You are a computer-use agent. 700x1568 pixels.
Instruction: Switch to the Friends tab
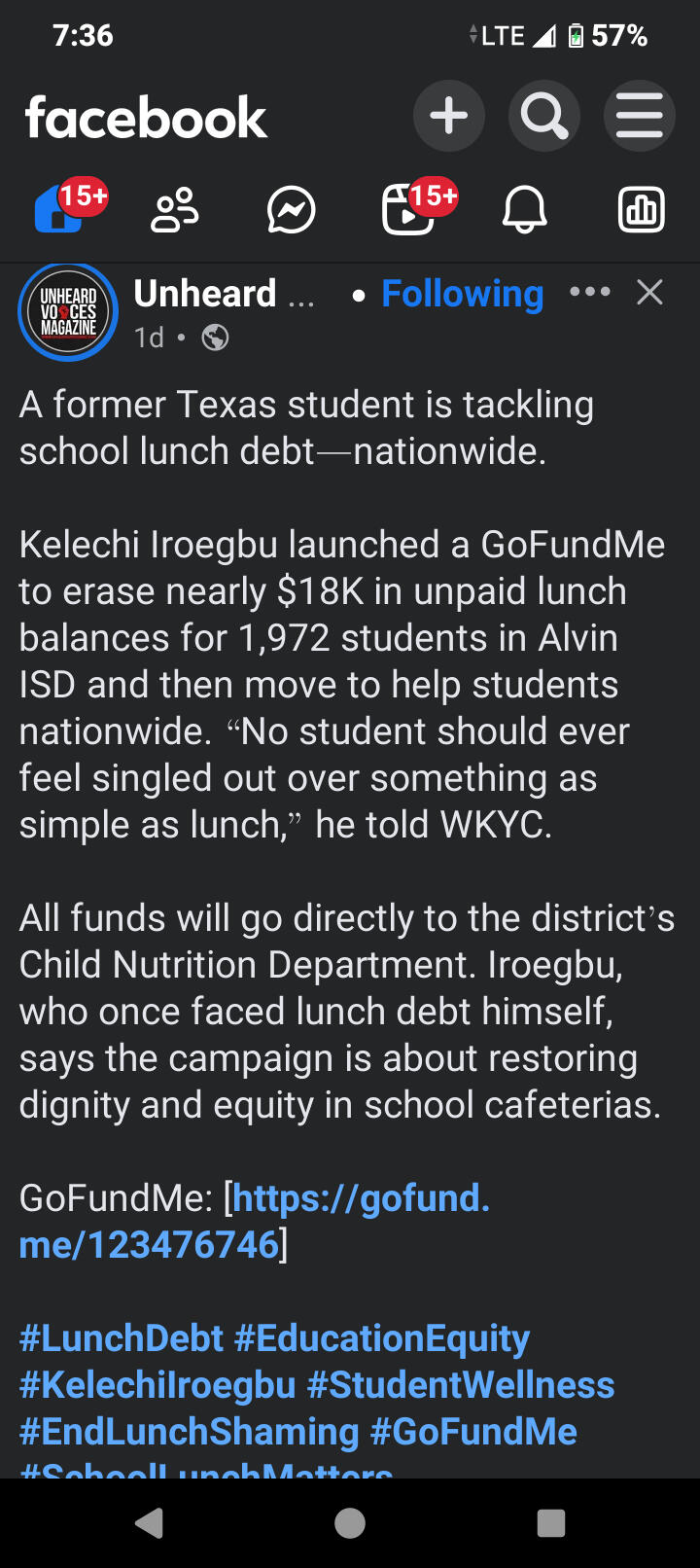tap(175, 209)
